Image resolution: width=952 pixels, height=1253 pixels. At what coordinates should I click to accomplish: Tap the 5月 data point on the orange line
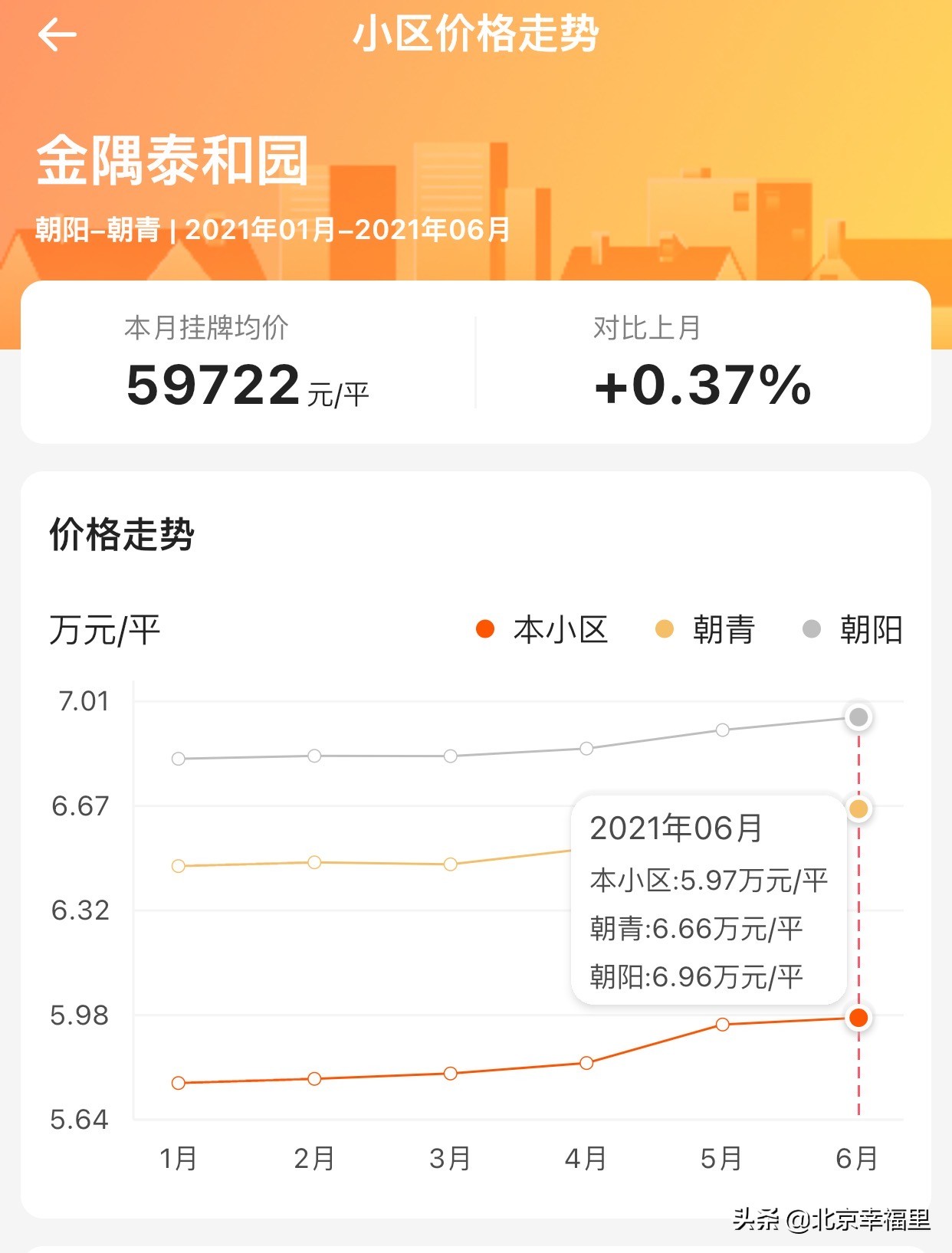point(721,1024)
